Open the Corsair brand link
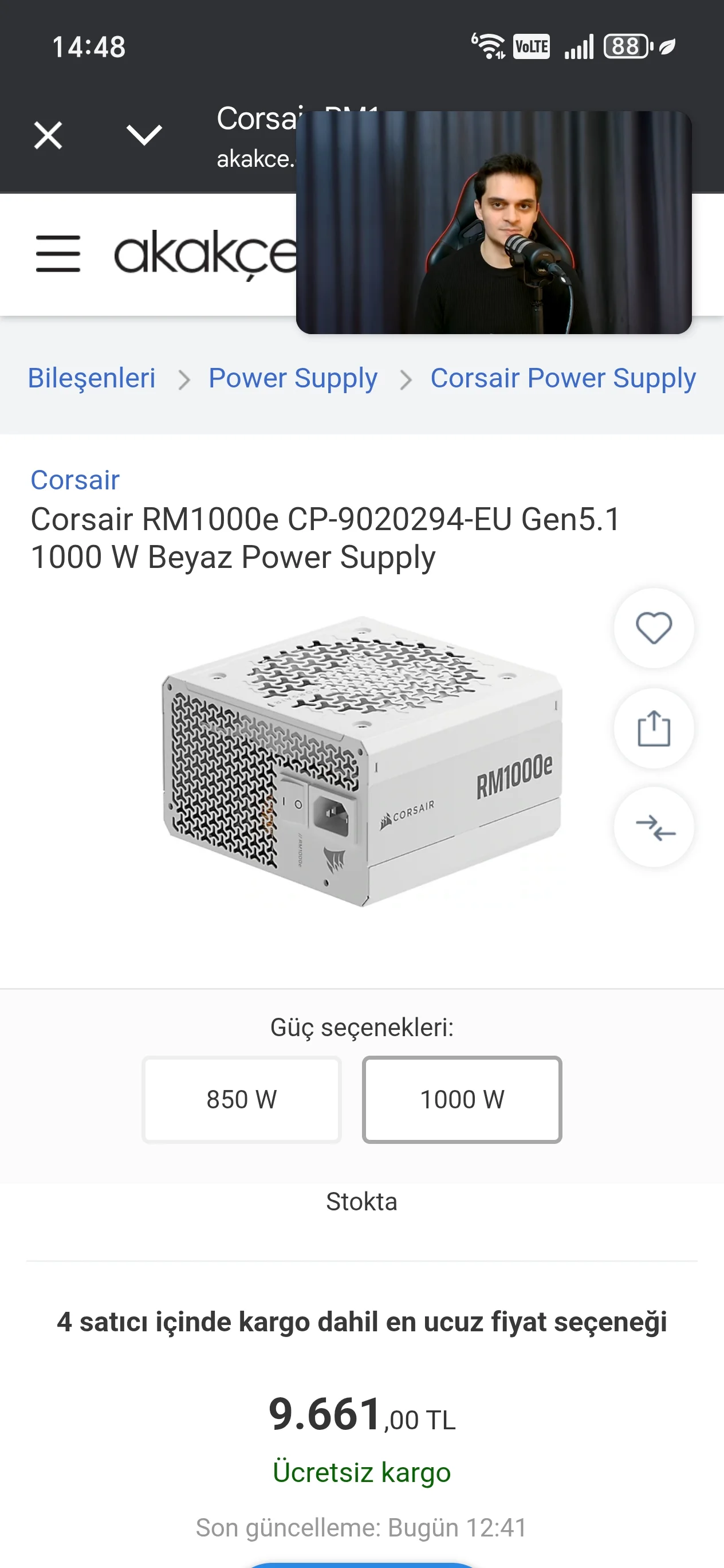This screenshot has width=724, height=1568. coord(75,480)
